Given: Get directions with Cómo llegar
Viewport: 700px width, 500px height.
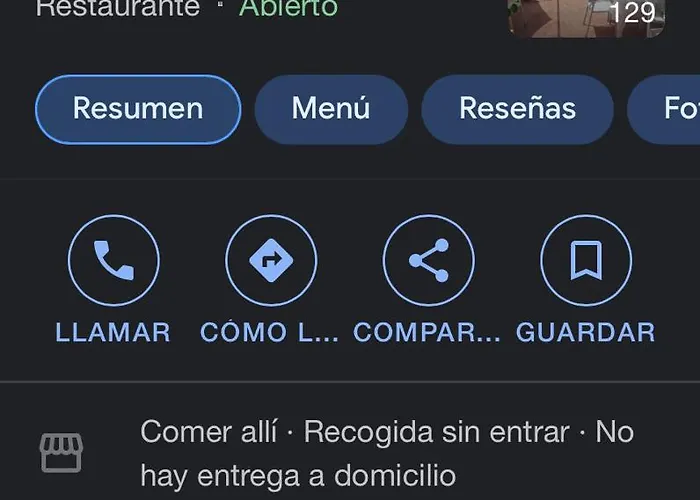Looking at the screenshot, I should [x=270, y=261].
